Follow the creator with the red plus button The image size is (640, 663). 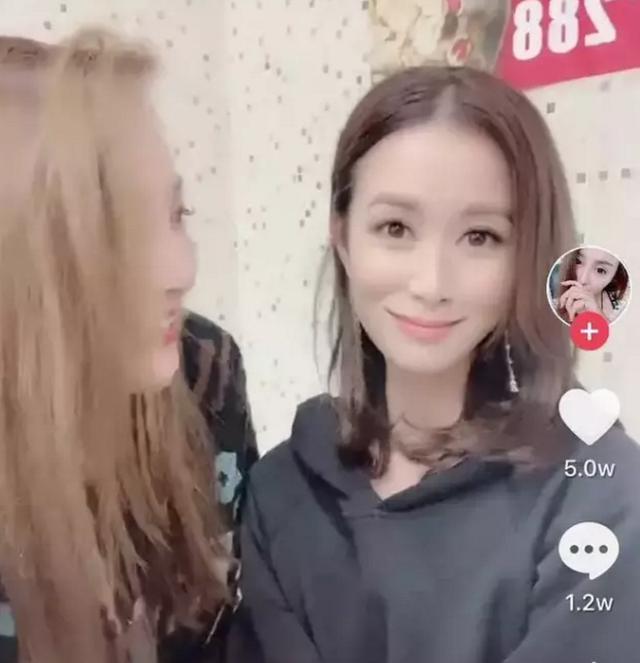pos(589,331)
